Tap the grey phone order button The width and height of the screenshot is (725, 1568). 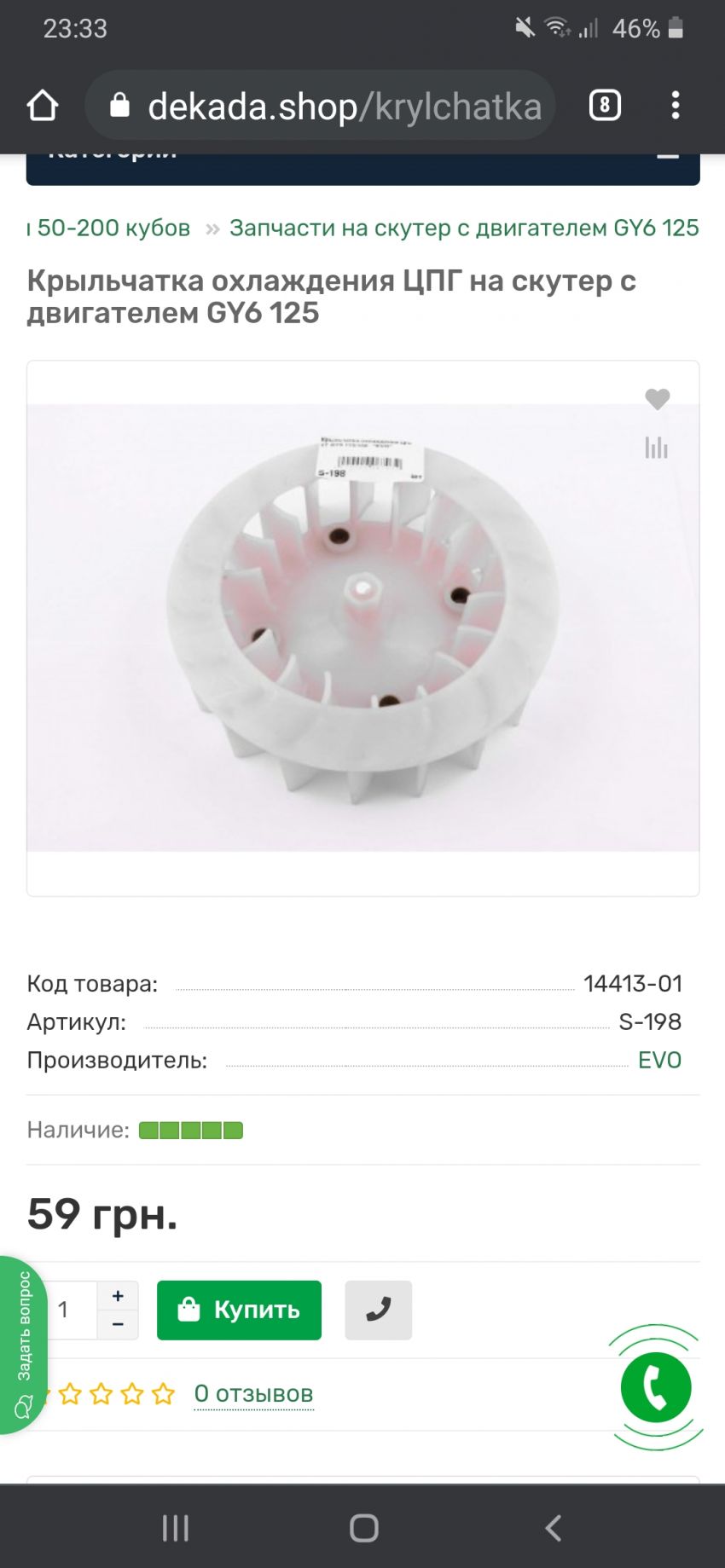(378, 1310)
